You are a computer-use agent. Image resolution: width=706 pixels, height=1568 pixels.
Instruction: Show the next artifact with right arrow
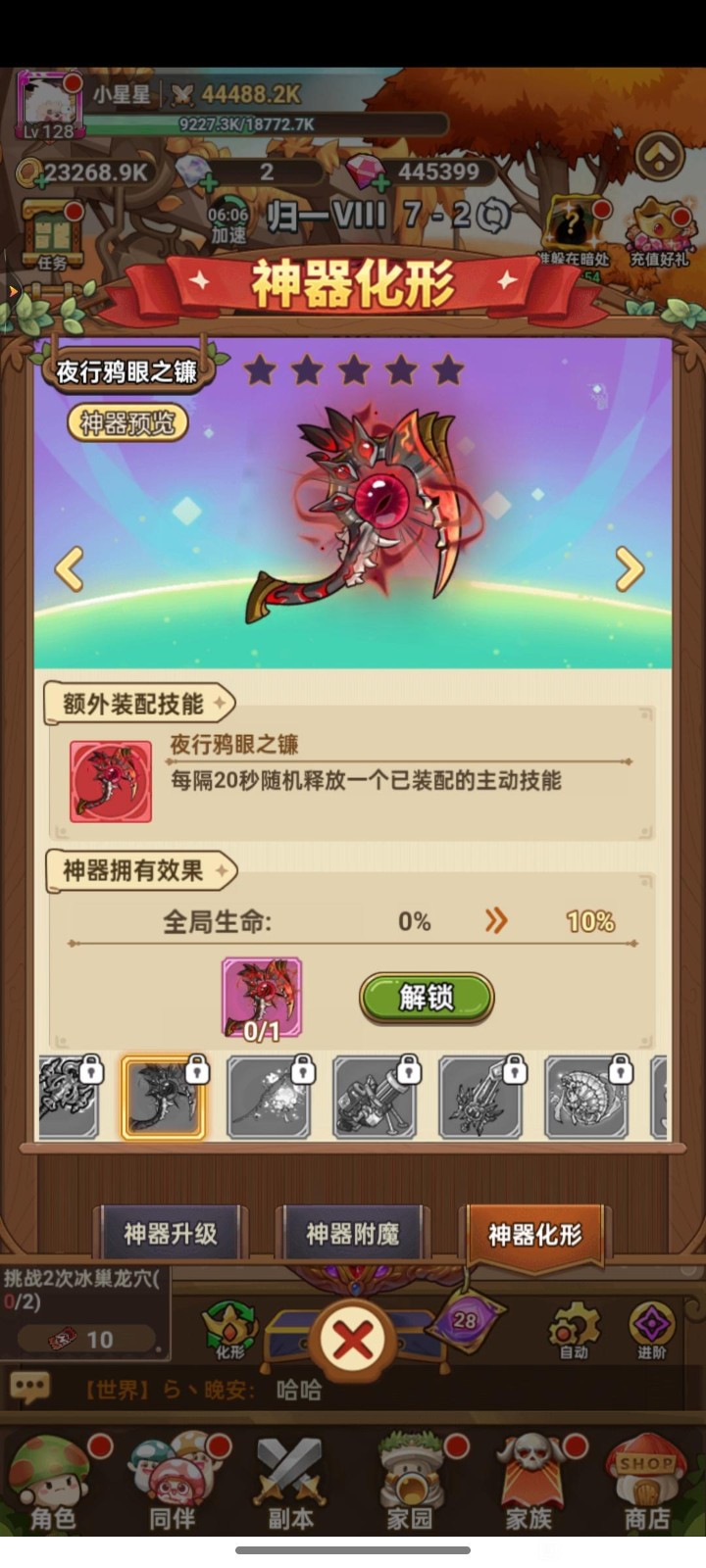[x=629, y=568]
